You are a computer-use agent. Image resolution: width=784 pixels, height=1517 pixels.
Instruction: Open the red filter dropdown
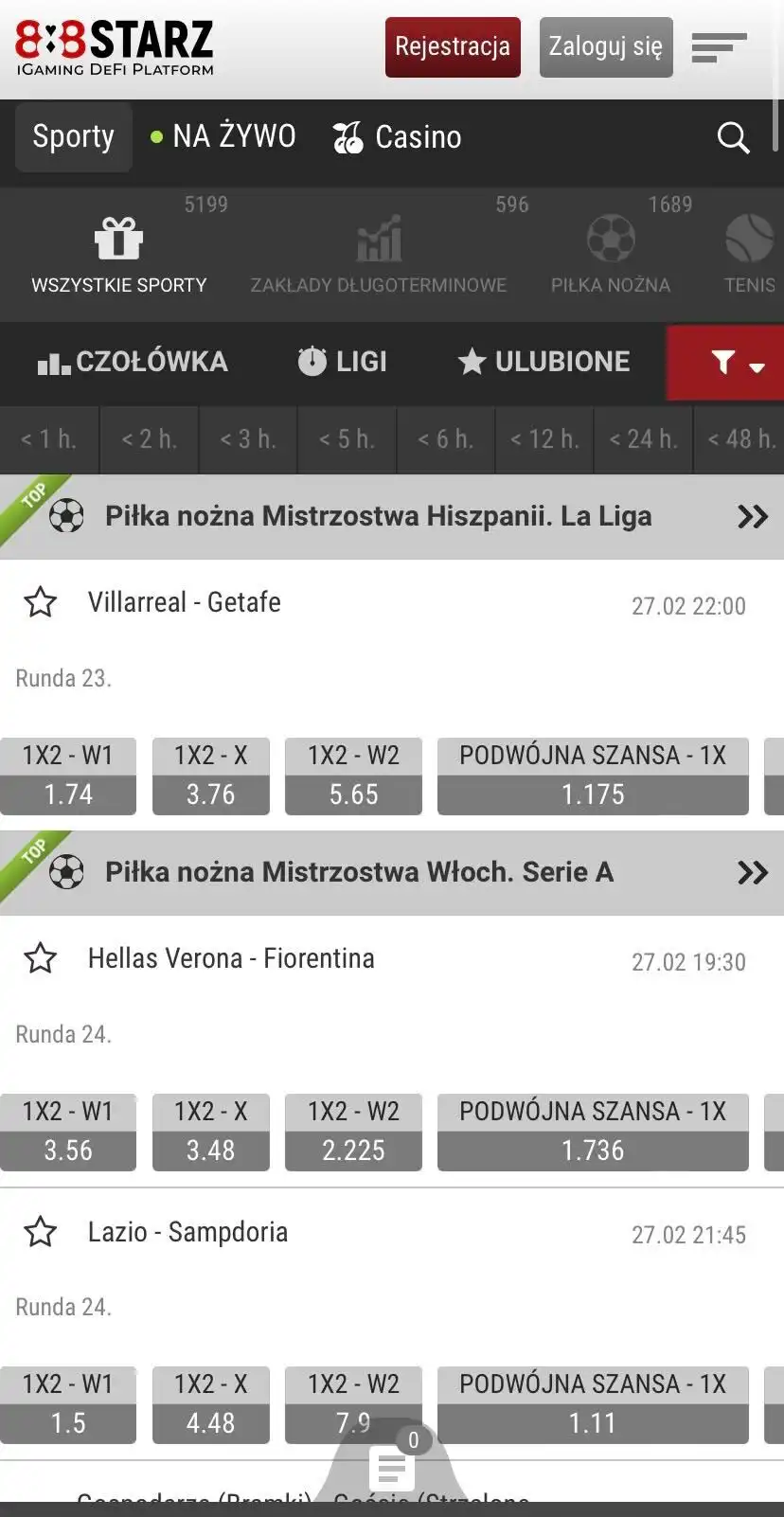(x=737, y=363)
